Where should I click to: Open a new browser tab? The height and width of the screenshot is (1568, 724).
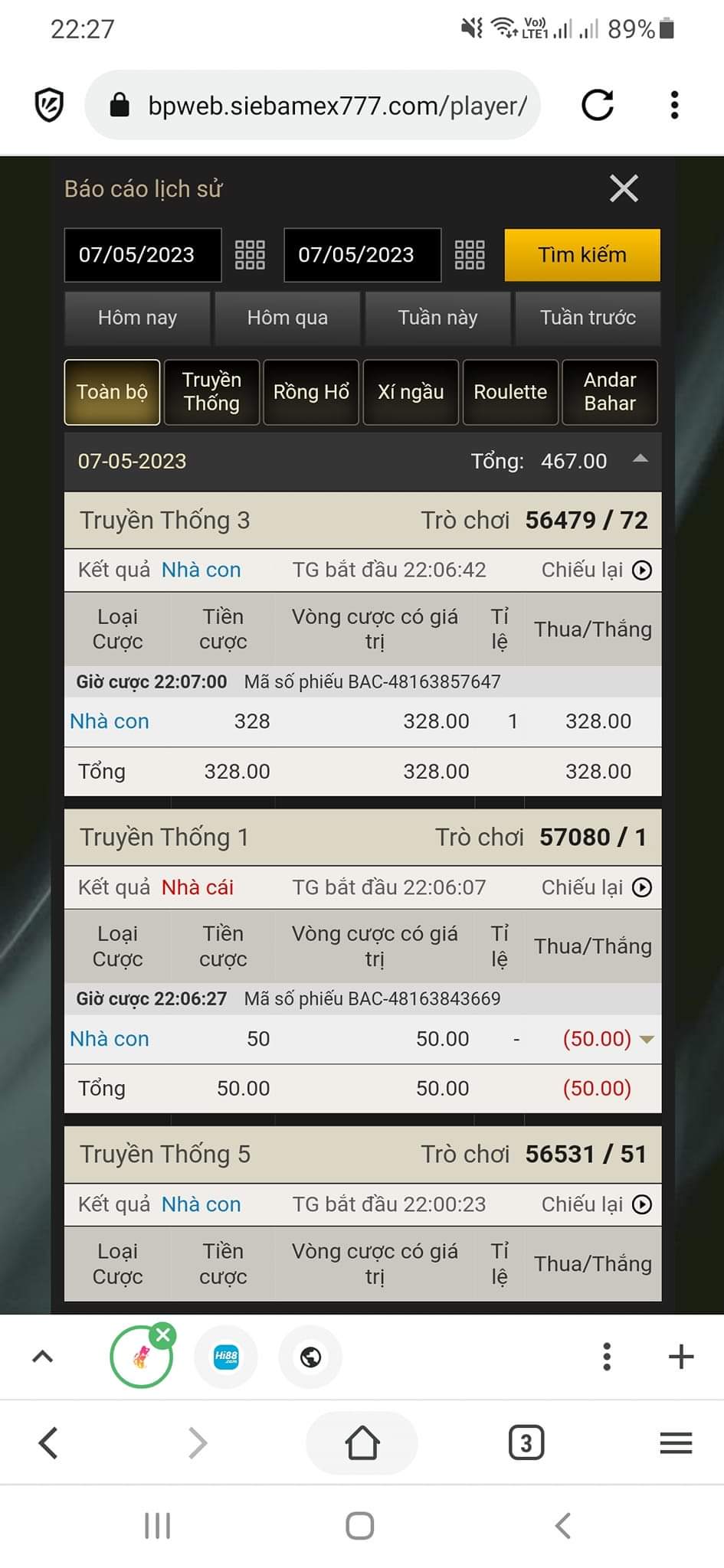681,1357
